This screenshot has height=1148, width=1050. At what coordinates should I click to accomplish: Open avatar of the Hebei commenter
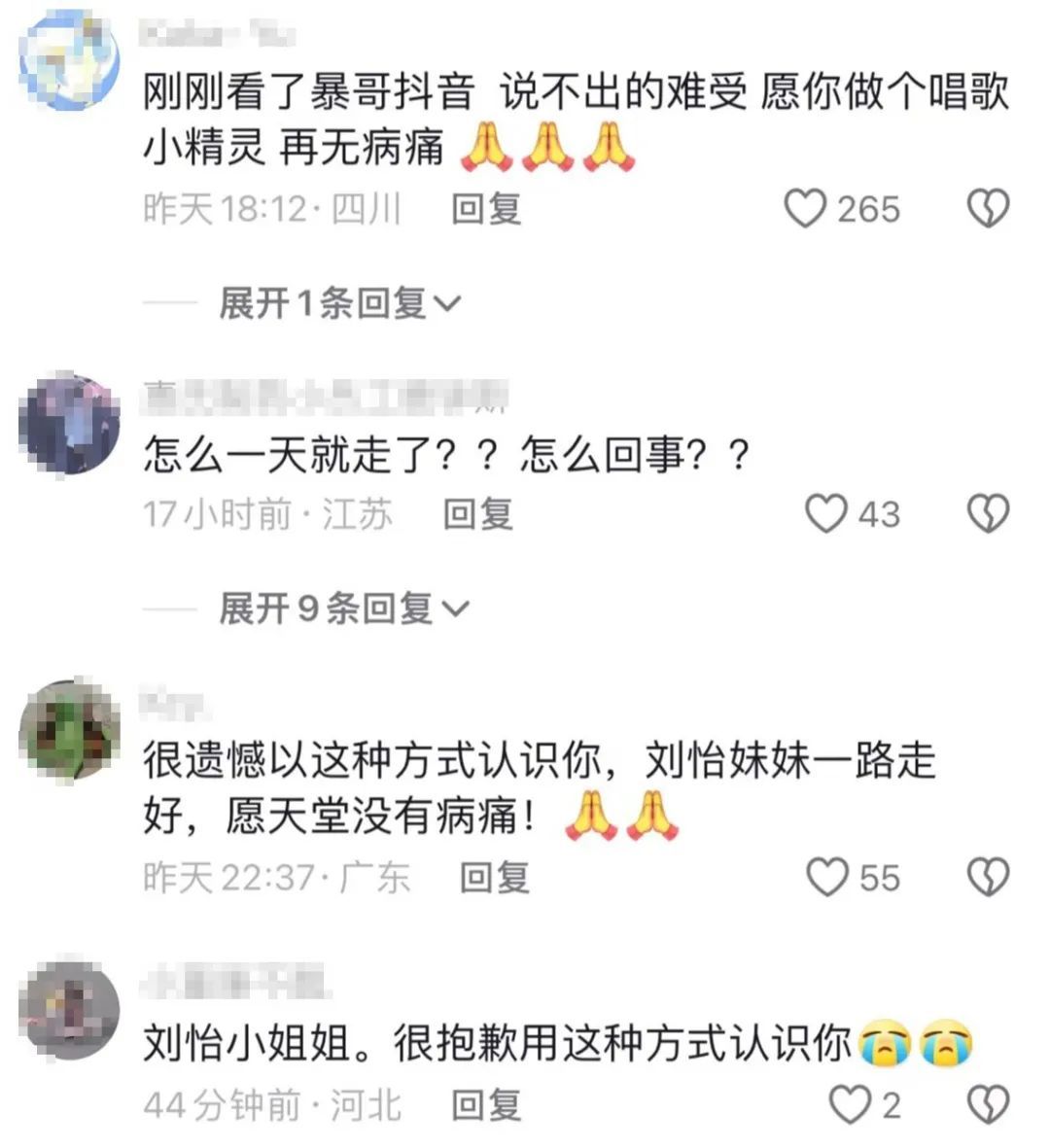tap(69, 1008)
